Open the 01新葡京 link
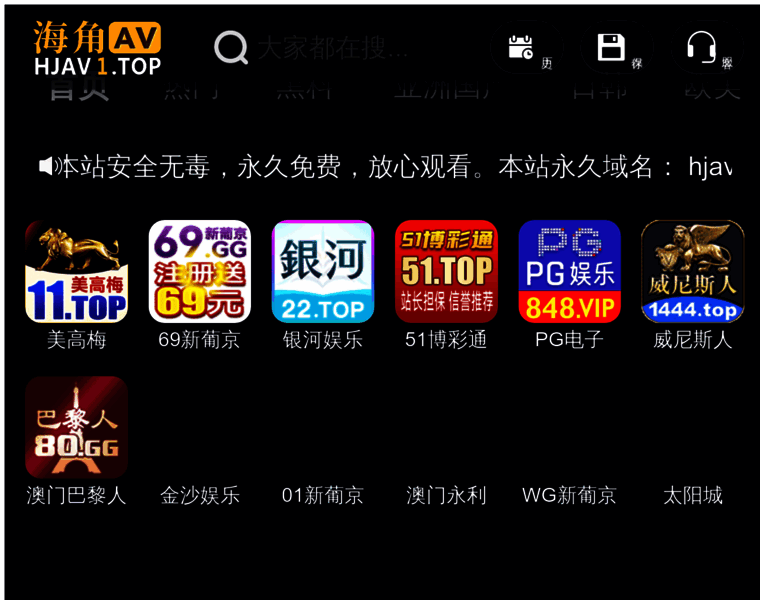This screenshot has width=760, height=600. (x=322, y=495)
